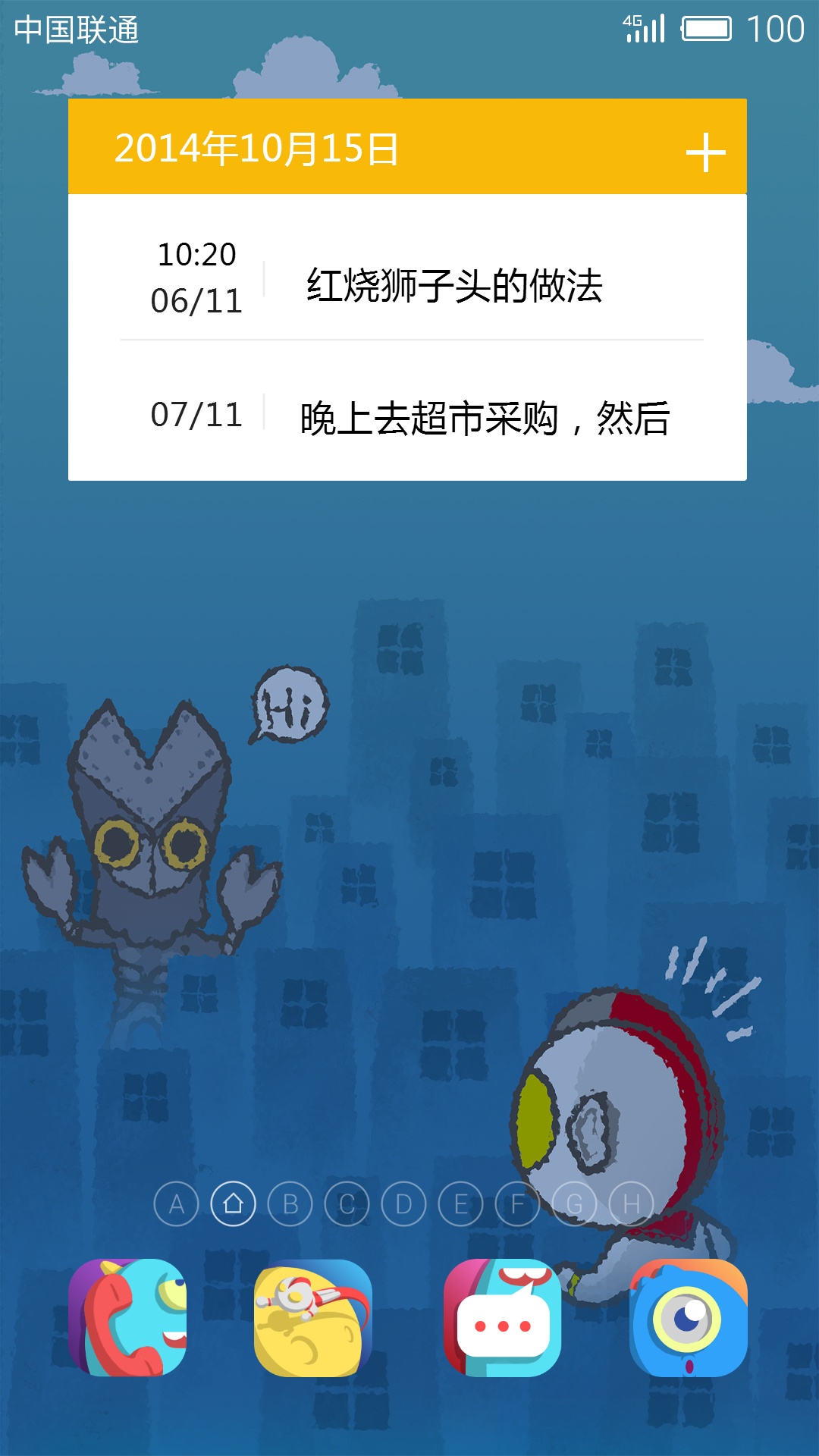819x1456 pixels.
Task: Jump to page D indicator
Action: [x=404, y=1204]
